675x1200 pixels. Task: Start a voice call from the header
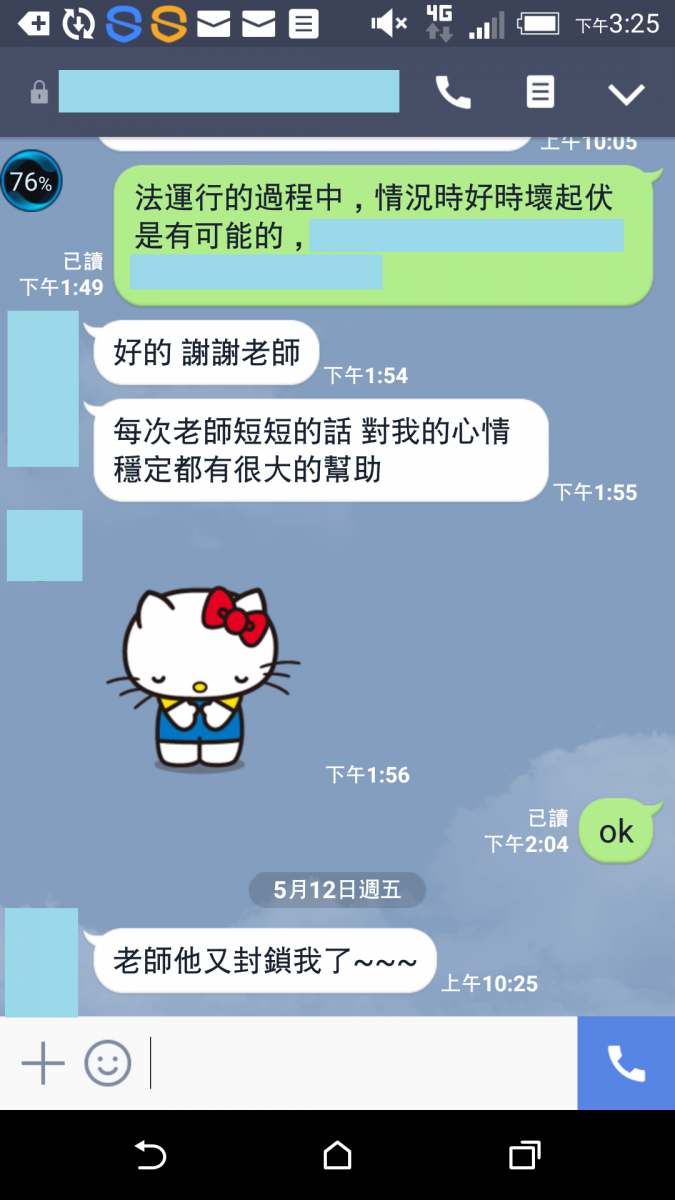pos(453,93)
